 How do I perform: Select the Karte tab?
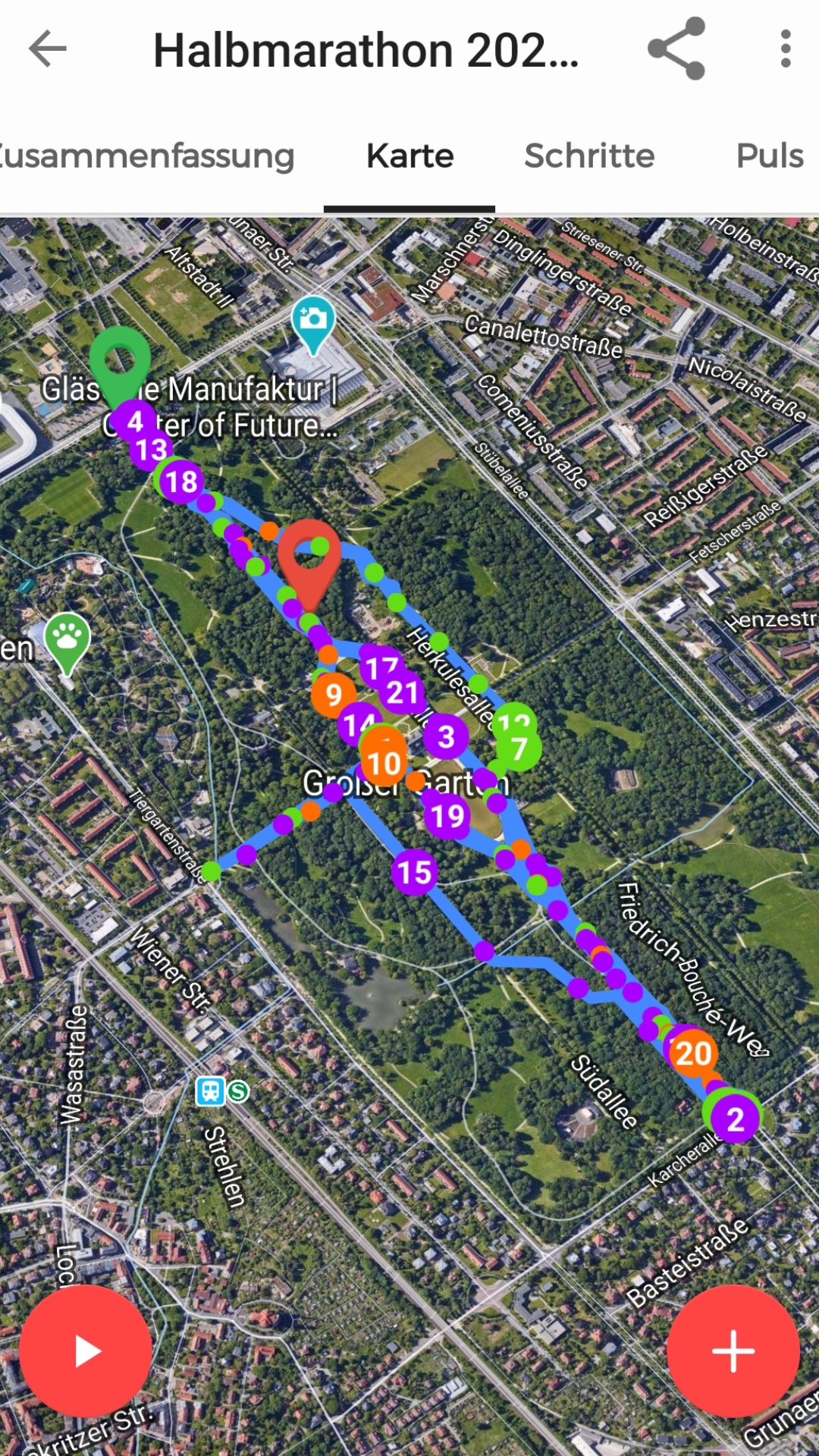click(409, 155)
